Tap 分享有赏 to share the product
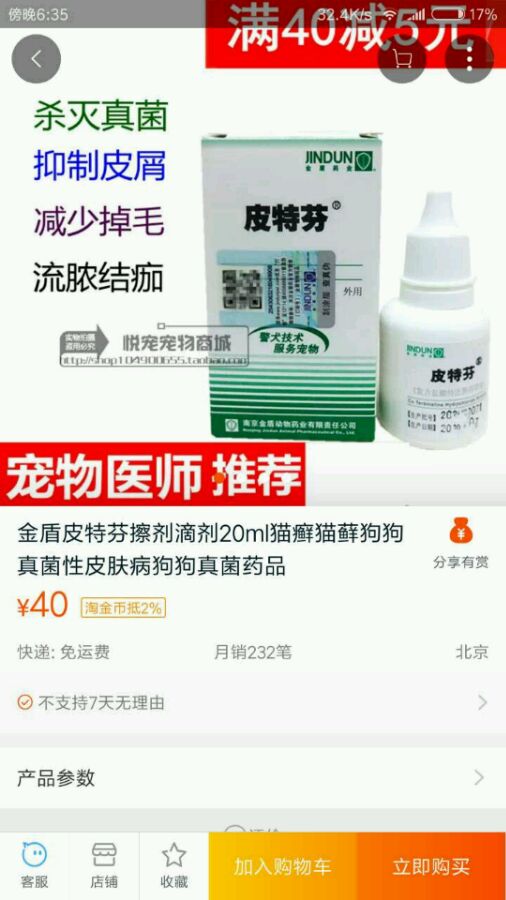This screenshot has width=506, height=900. 461,543
